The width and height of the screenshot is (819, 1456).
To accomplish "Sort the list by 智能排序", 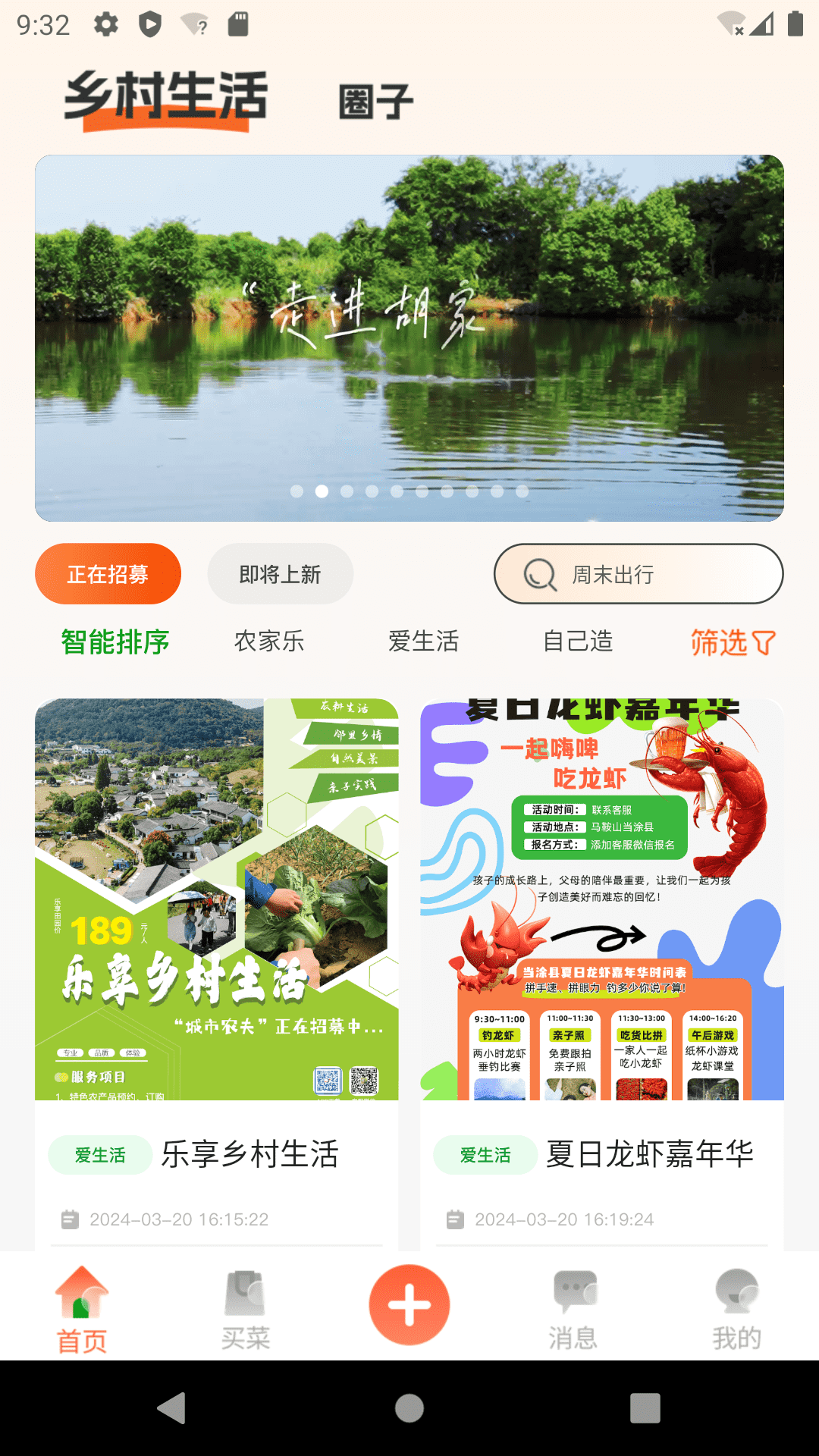I will pos(115,642).
